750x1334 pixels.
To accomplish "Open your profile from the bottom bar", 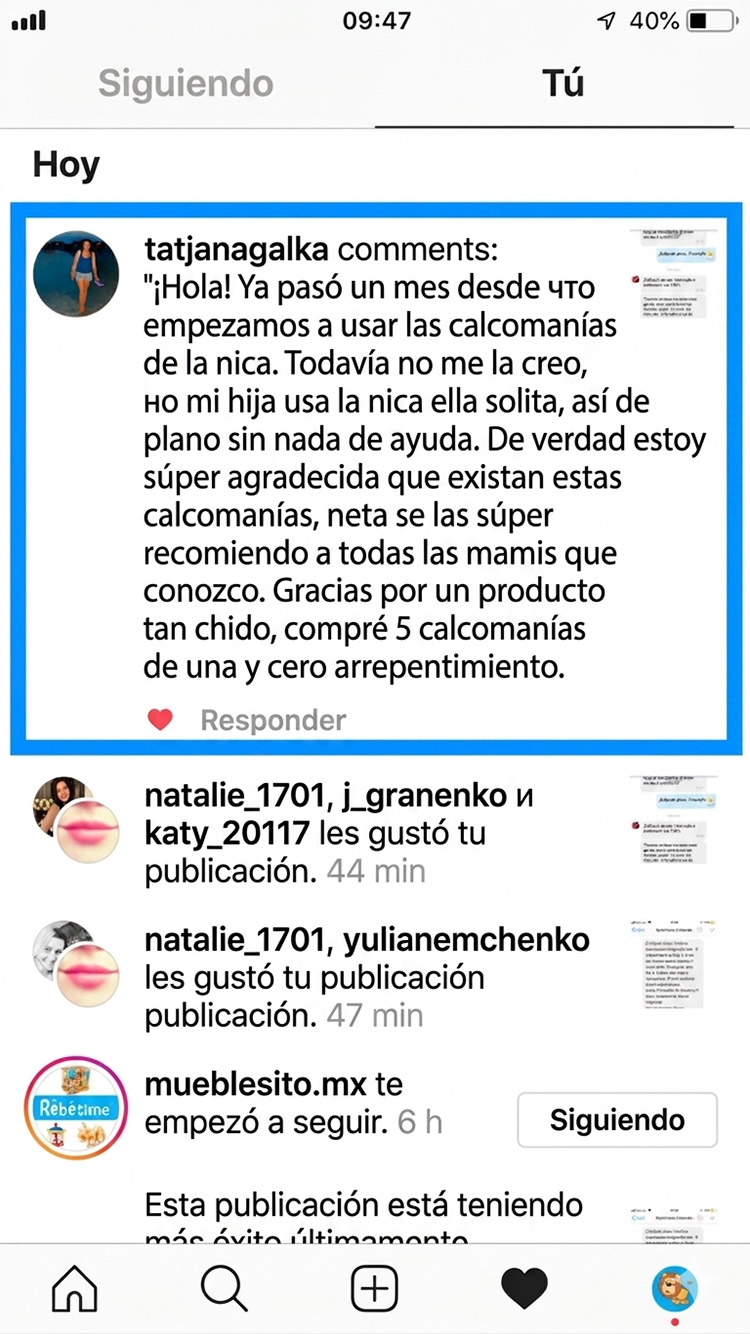I will (x=675, y=1289).
